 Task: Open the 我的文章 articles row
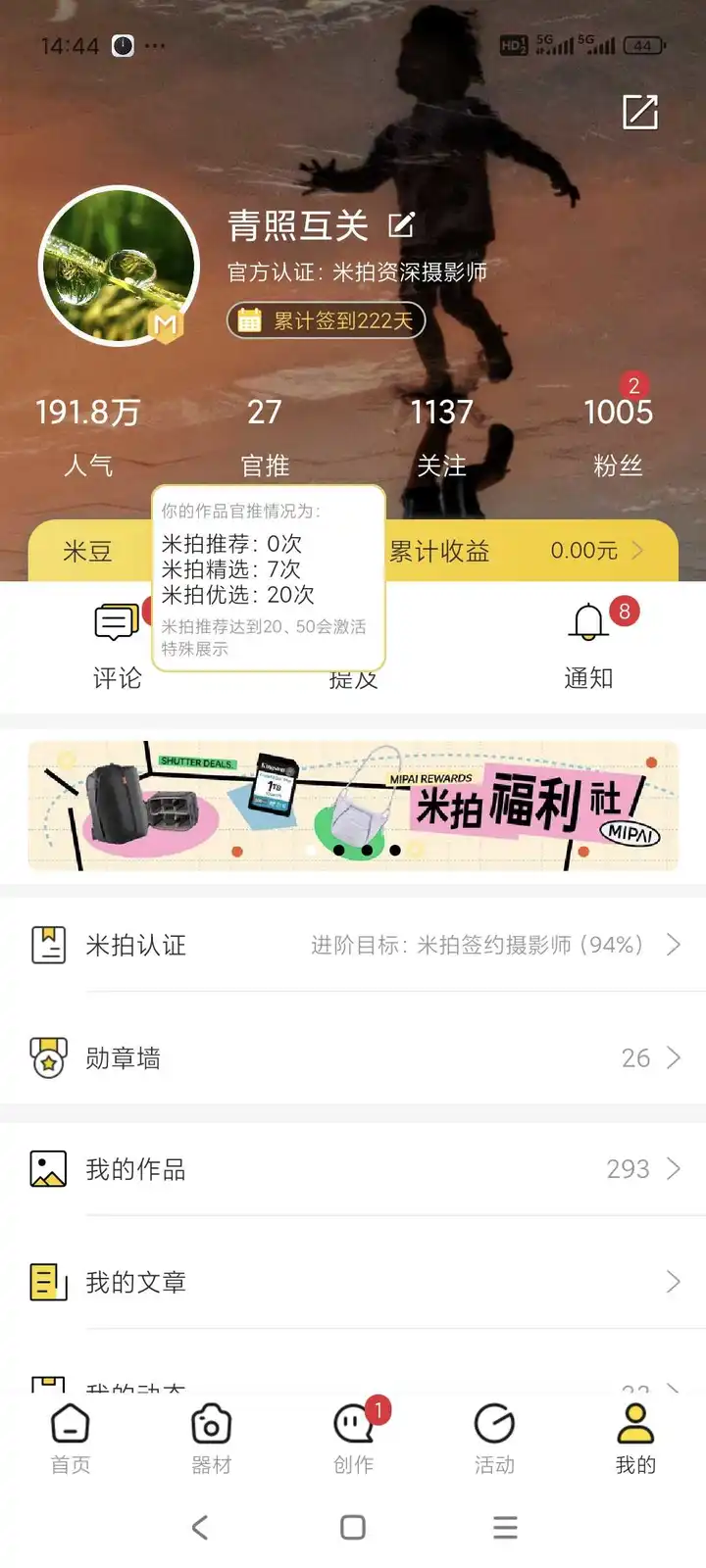353,1281
